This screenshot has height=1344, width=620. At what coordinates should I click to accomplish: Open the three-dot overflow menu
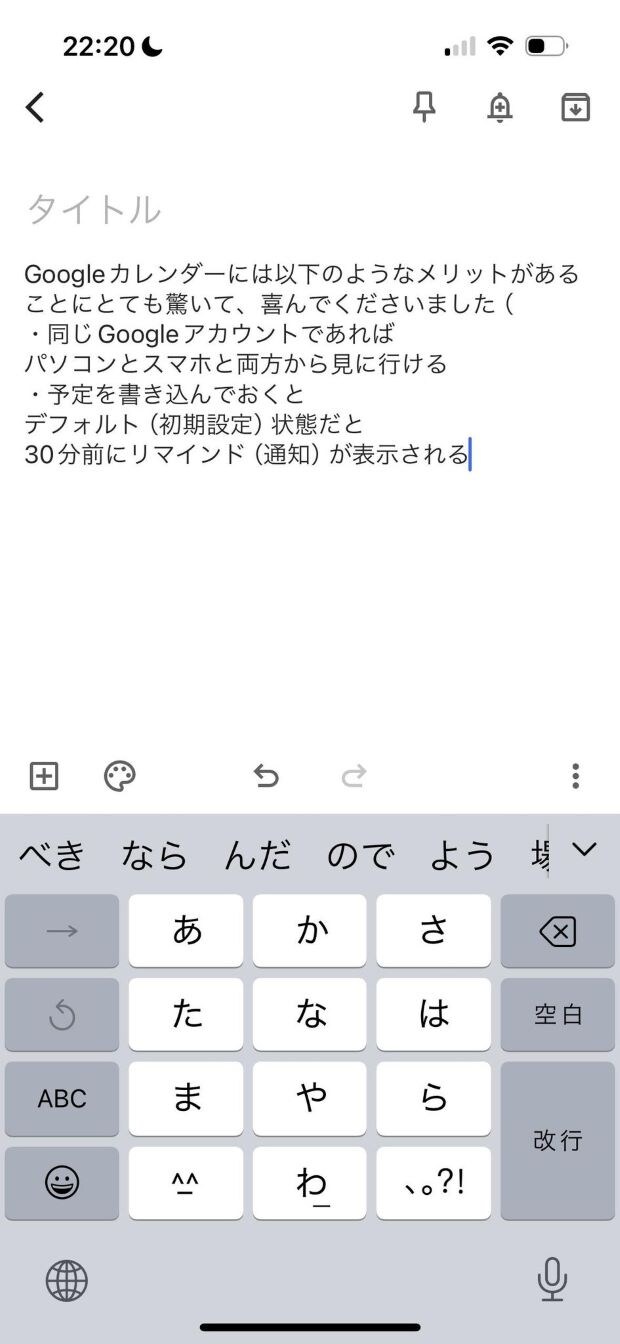coord(575,776)
